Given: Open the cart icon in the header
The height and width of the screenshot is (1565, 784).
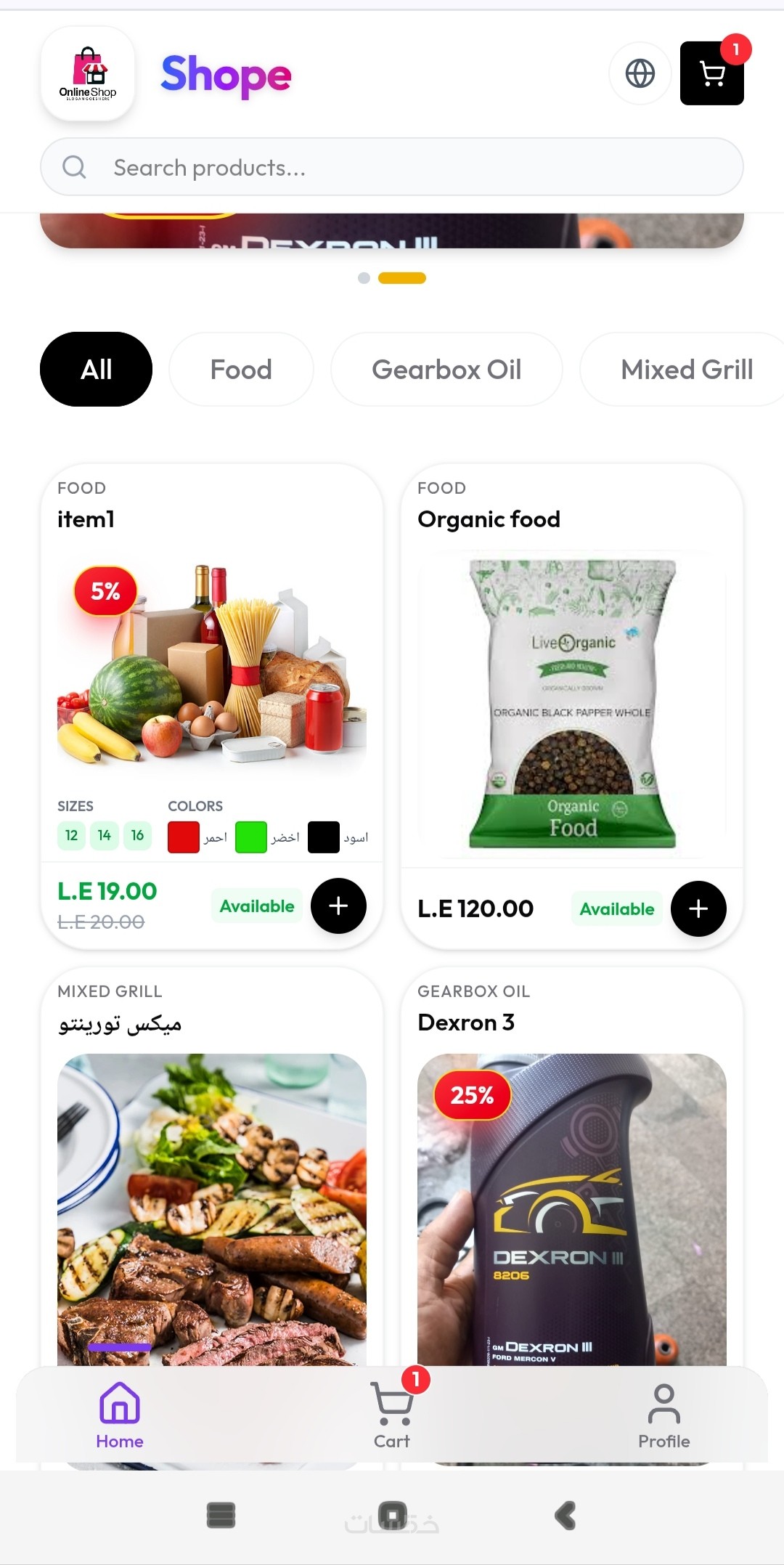Looking at the screenshot, I should [x=711, y=73].
